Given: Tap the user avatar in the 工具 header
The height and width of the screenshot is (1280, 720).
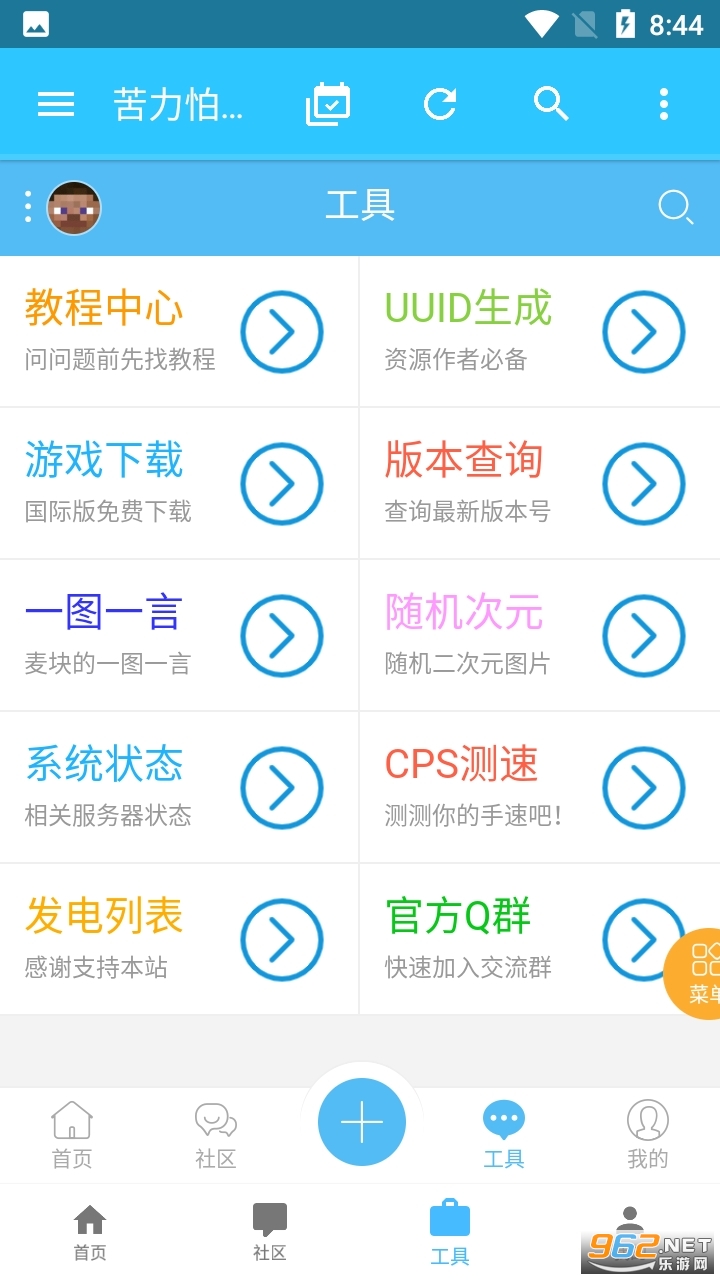Looking at the screenshot, I should coord(74,208).
